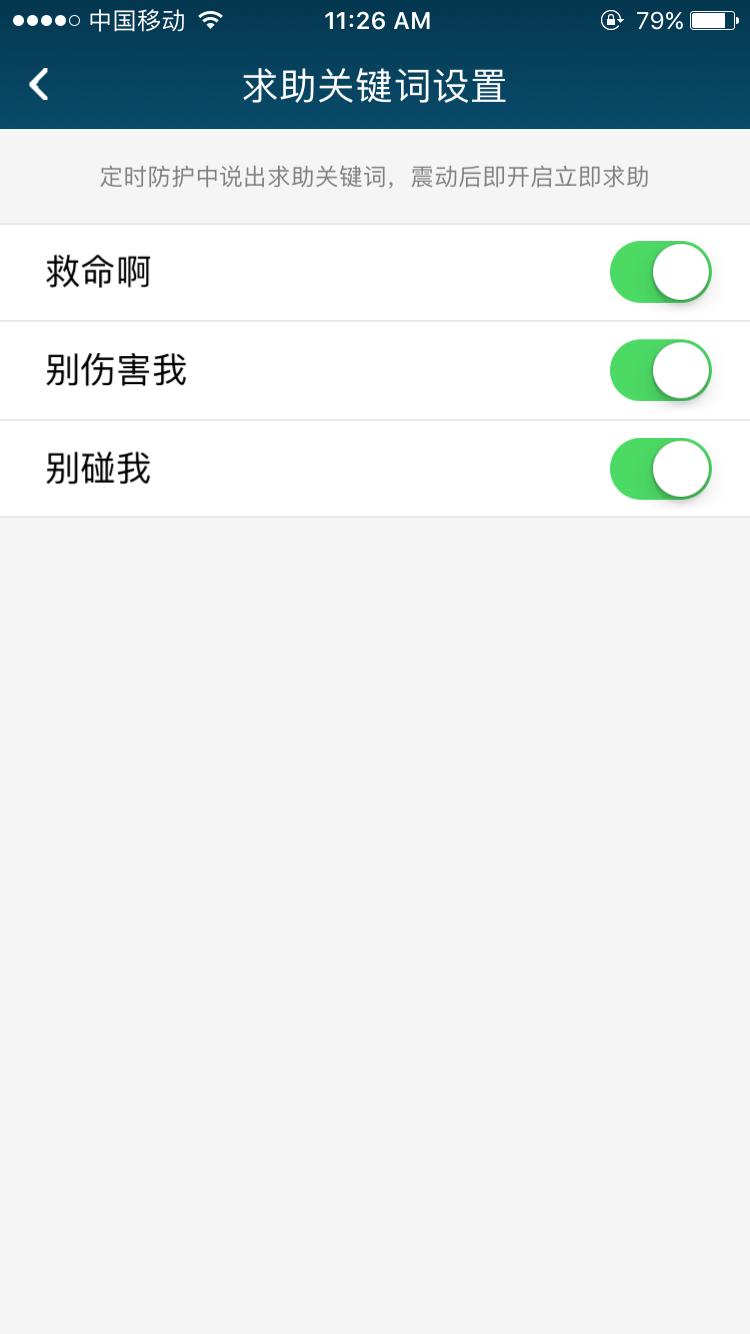The height and width of the screenshot is (1334, 750).
Task: Tap the green switch beside 救命啊
Action: click(660, 271)
